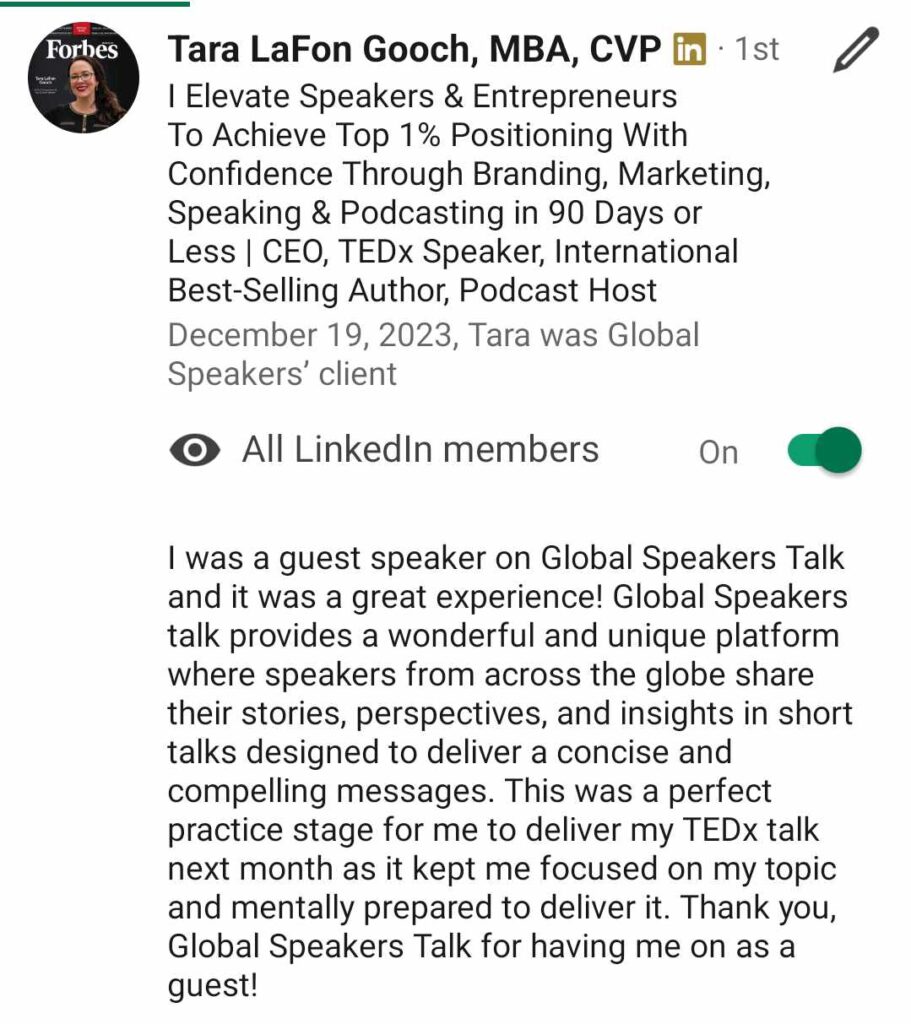Viewport: 911px width, 1024px height.
Task: View Tara LaFon Gooch, MBA, CVP profile
Action: [x=414, y=48]
